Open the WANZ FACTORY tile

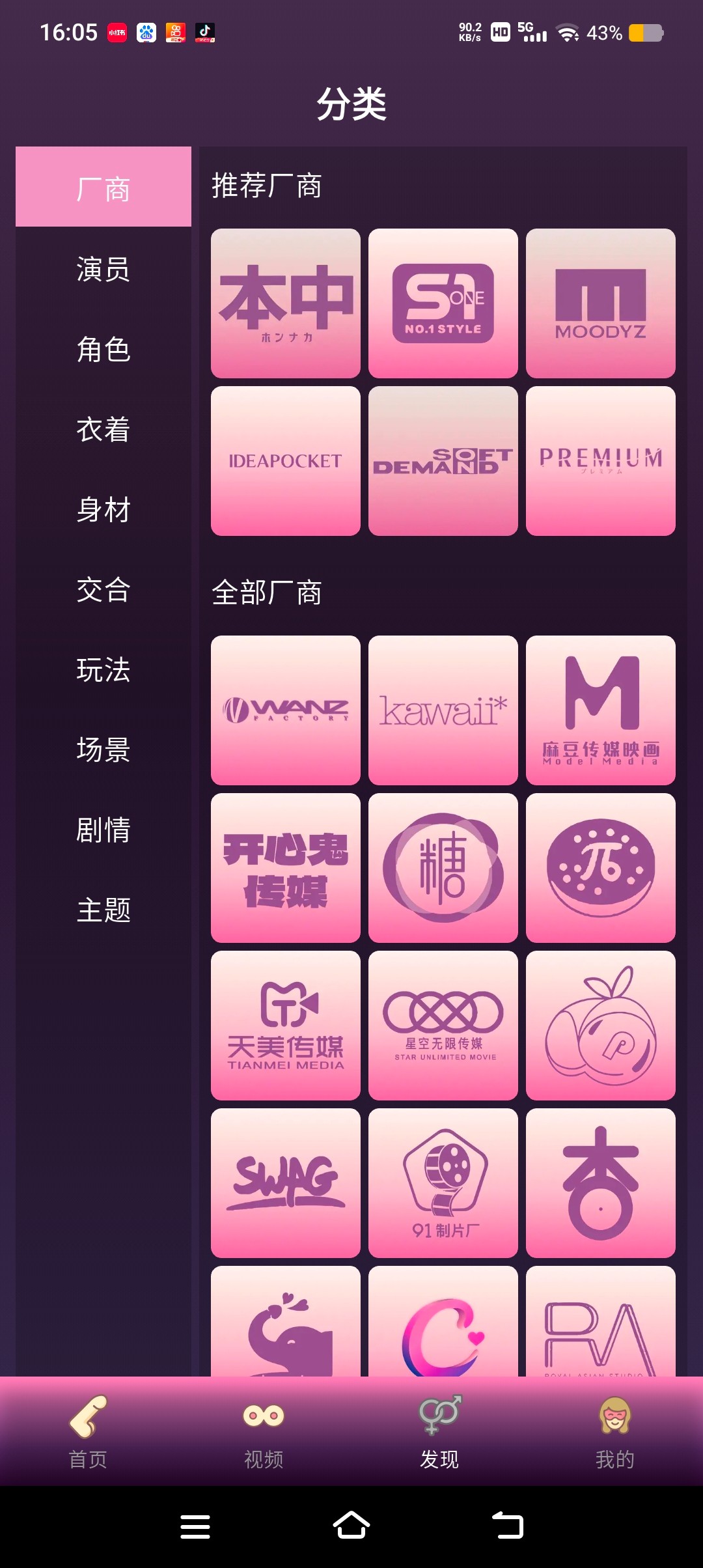286,710
